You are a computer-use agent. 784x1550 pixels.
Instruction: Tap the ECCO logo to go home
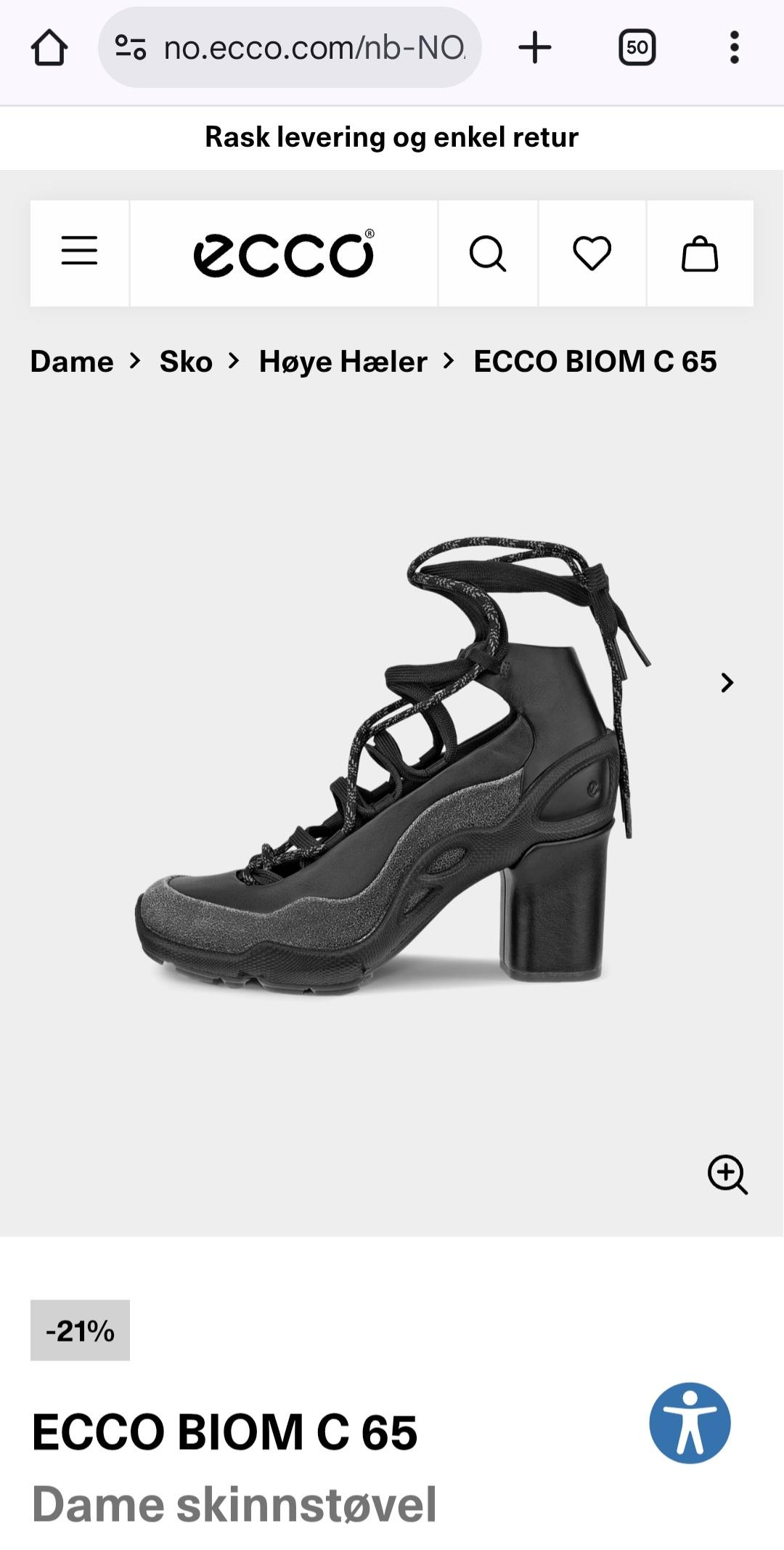pos(283,253)
